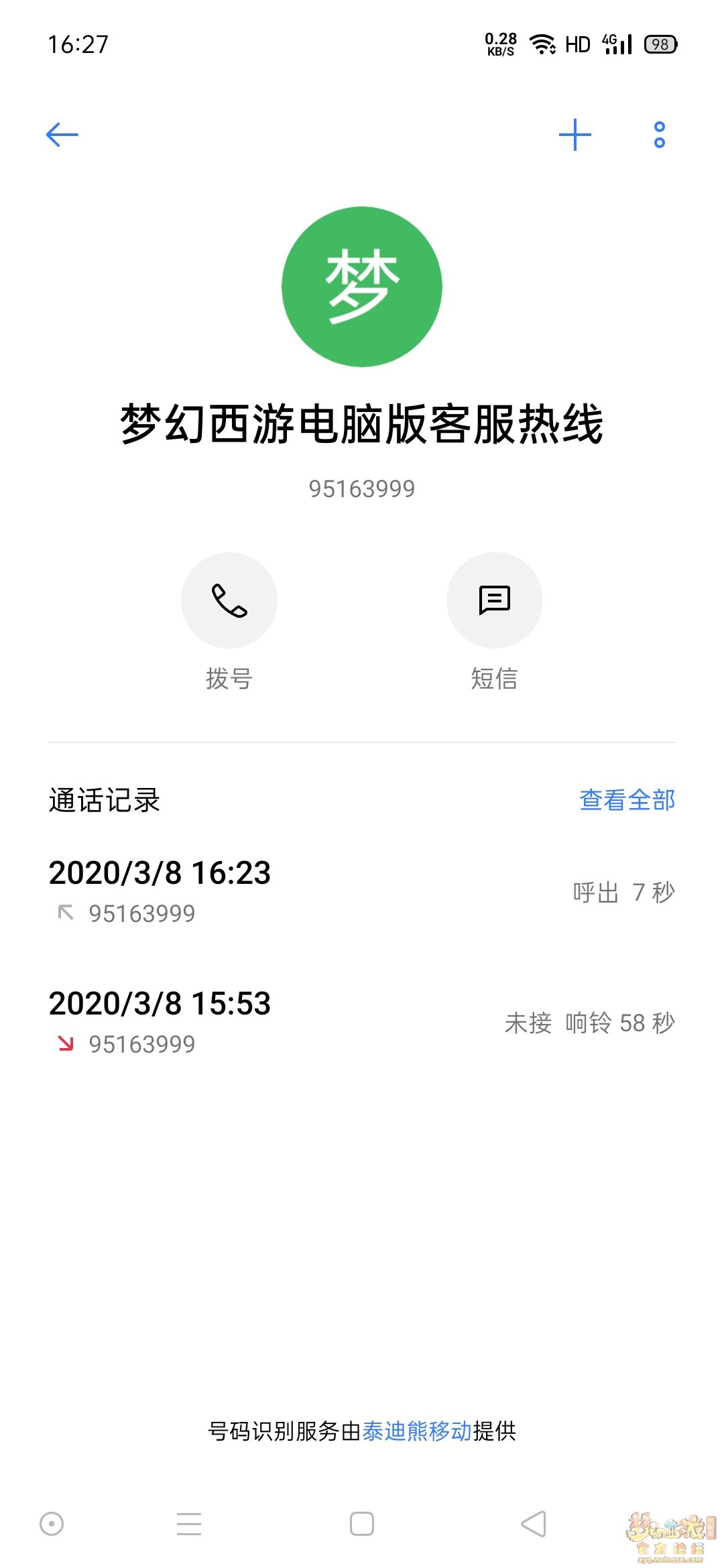724x1568 pixels.
Task: Tap the system home square button
Action: point(362,1524)
